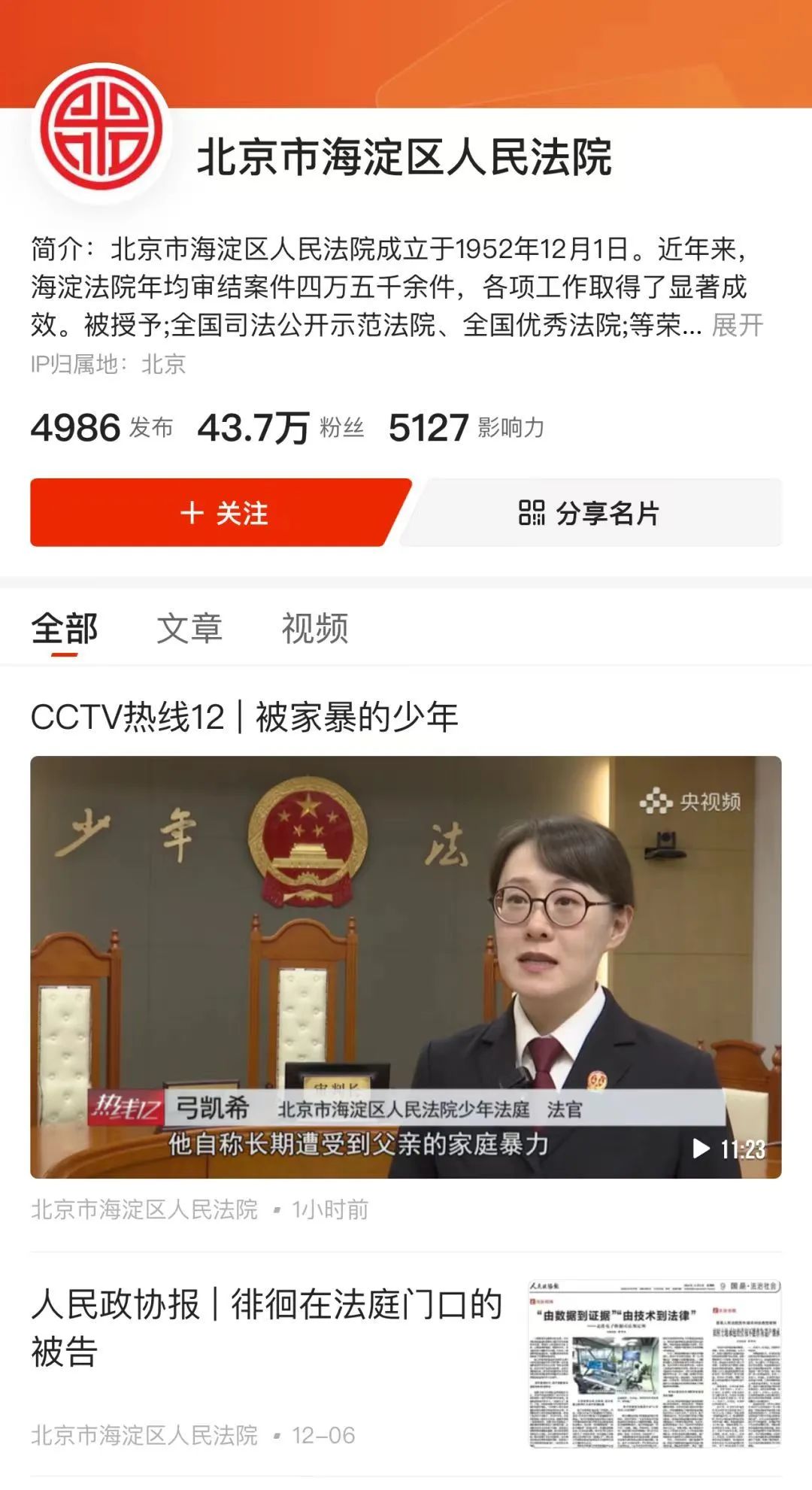Image resolution: width=812 pixels, height=1490 pixels.
Task: Open the CCTV热线12 post title
Action: [244, 717]
